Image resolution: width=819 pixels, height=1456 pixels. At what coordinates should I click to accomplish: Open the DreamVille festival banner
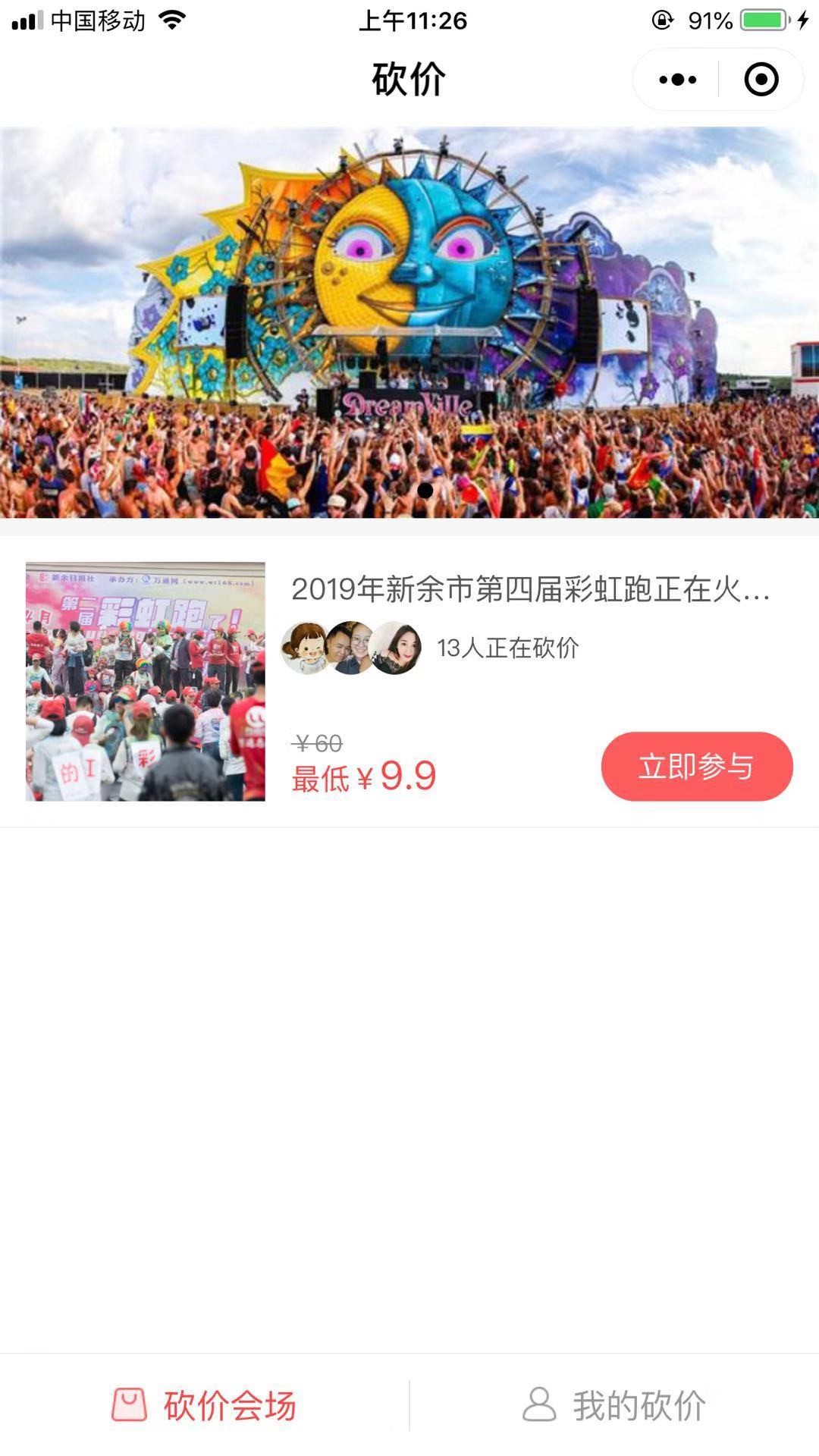[409, 322]
